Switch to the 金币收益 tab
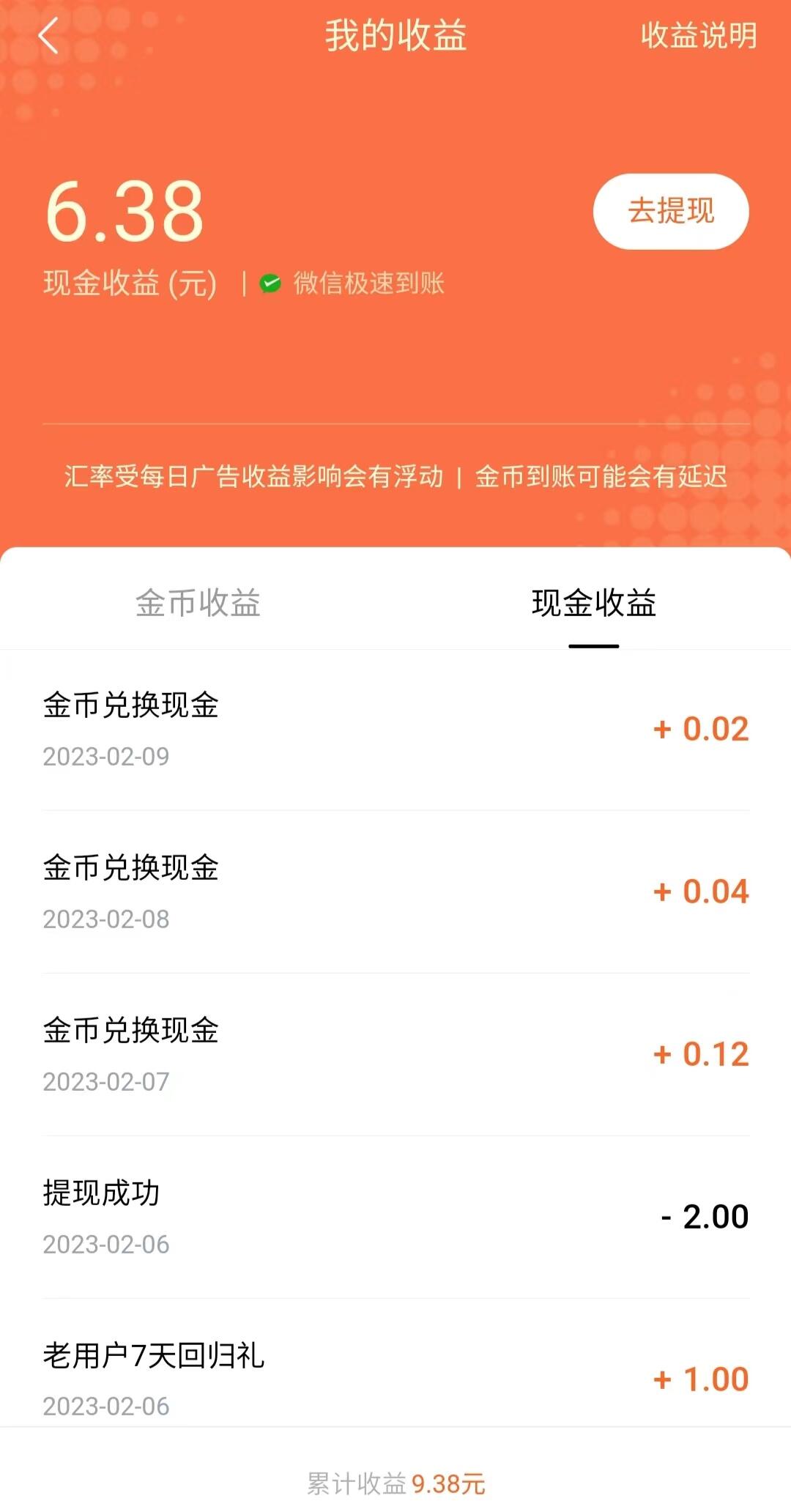 198,603
